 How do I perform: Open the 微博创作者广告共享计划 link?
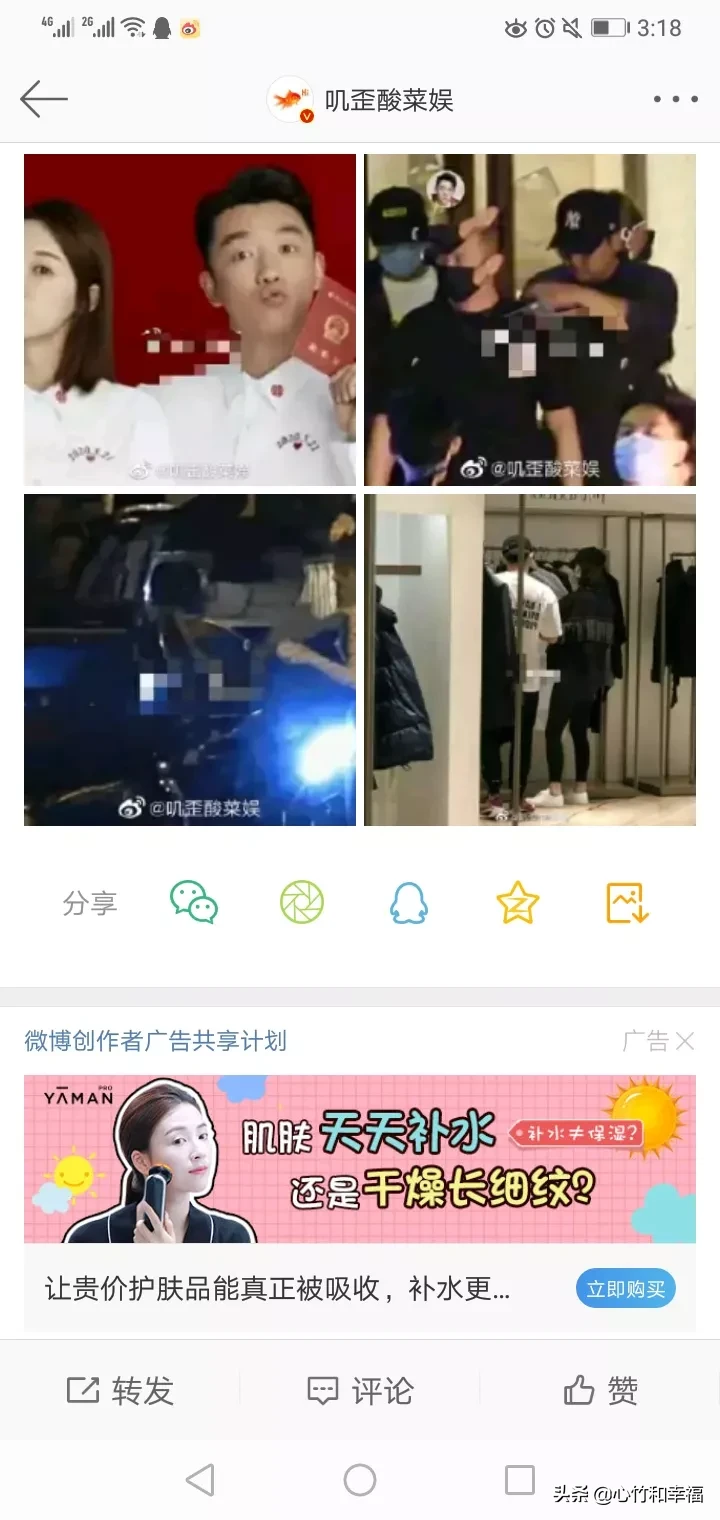tap(155, 1041)
